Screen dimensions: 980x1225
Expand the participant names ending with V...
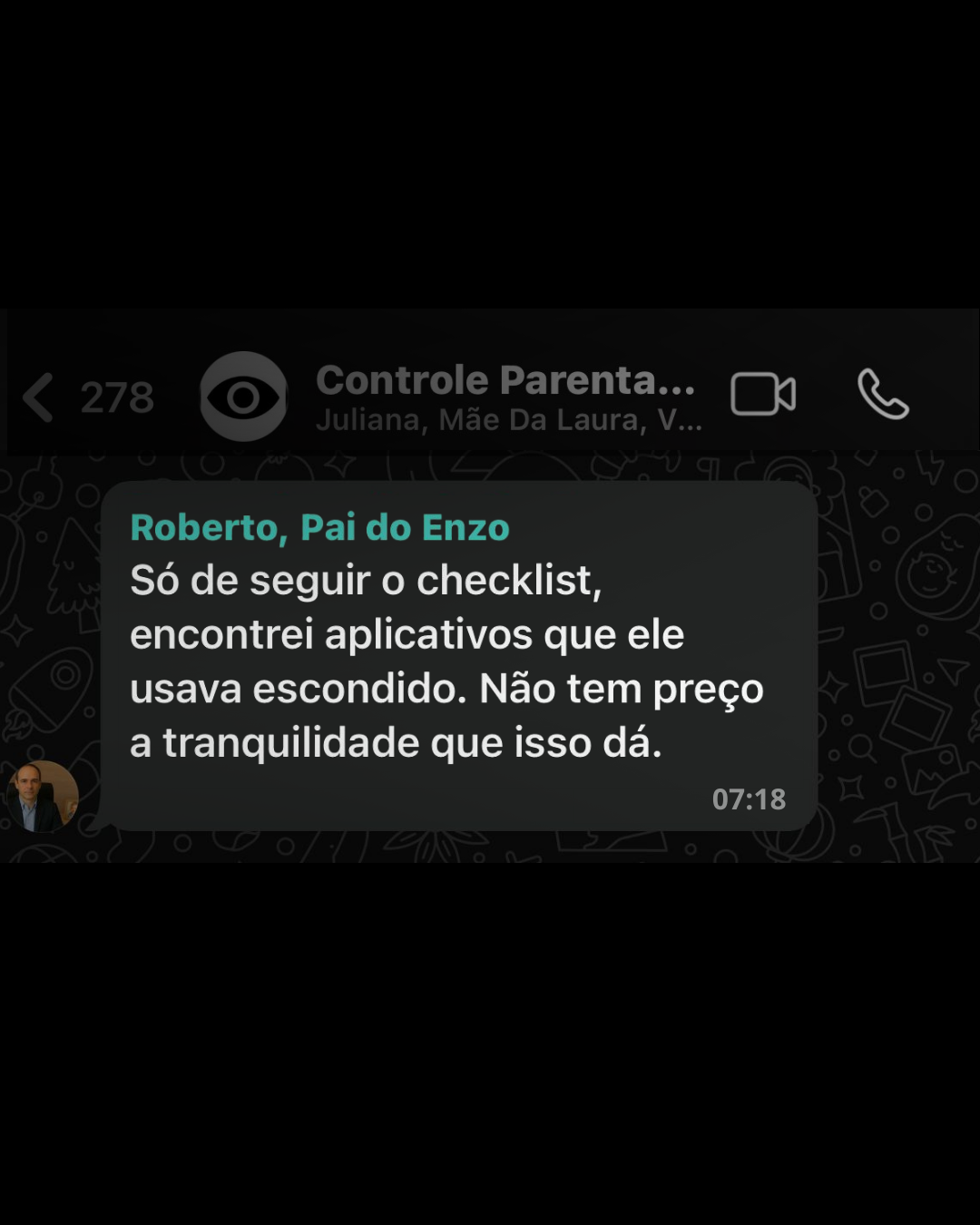point(685,419)
